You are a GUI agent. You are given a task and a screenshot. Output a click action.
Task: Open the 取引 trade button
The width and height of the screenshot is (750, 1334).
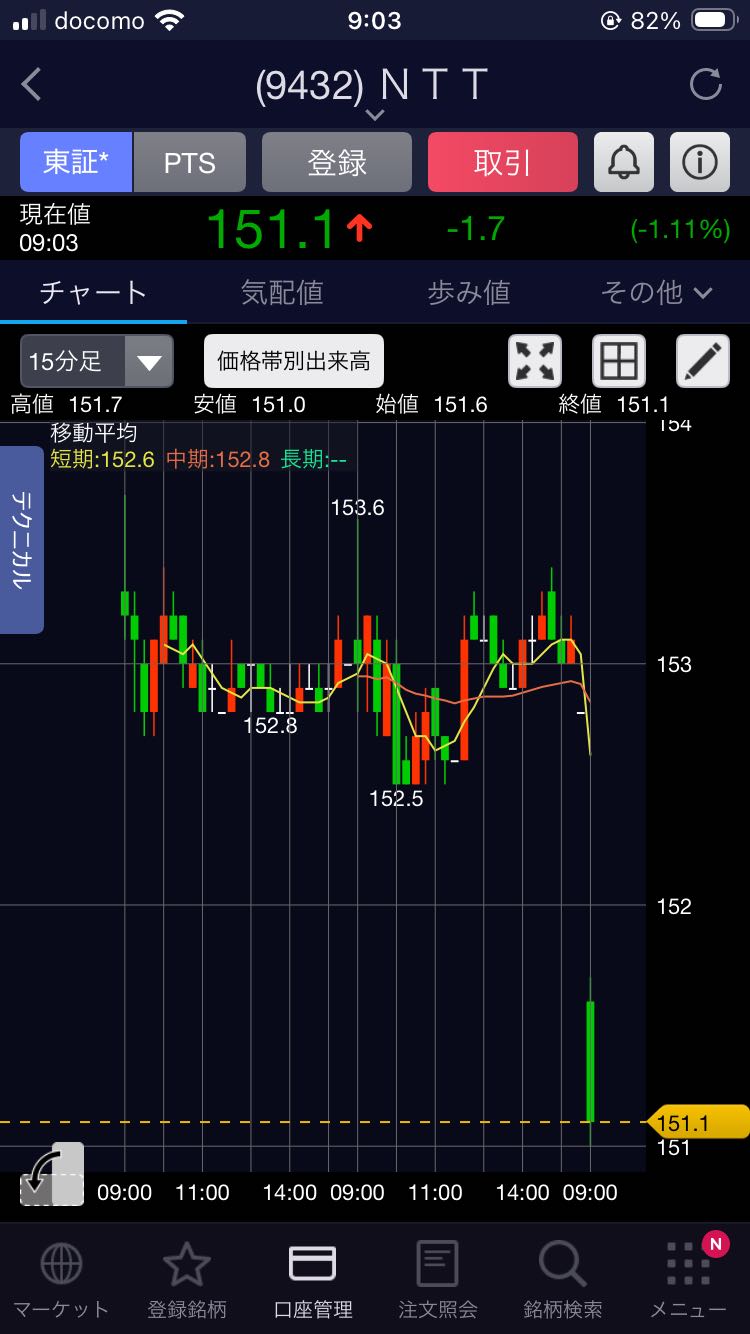tap(502, 162)
